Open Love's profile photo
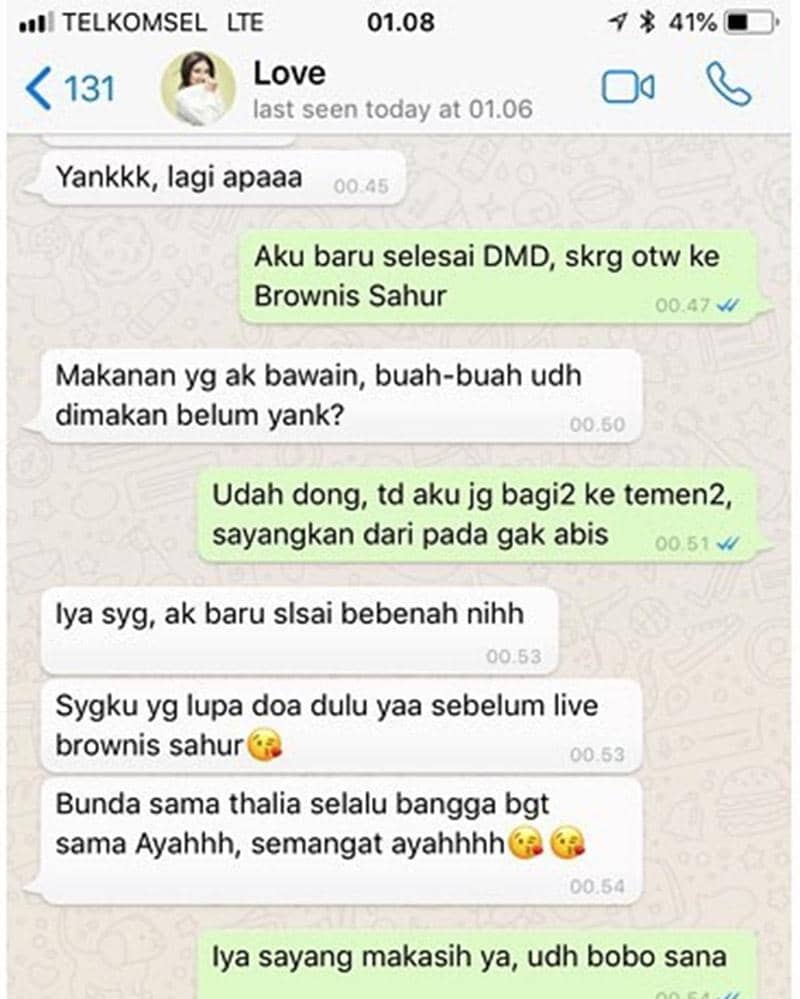800x999 pixels. pyautogui.click(x=198, y=89)
